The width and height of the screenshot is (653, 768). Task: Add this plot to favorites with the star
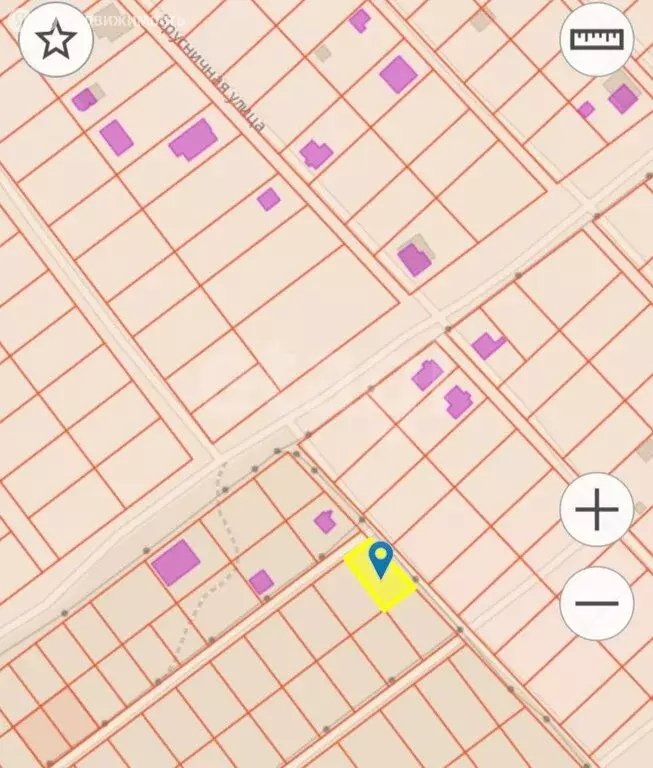56,40
